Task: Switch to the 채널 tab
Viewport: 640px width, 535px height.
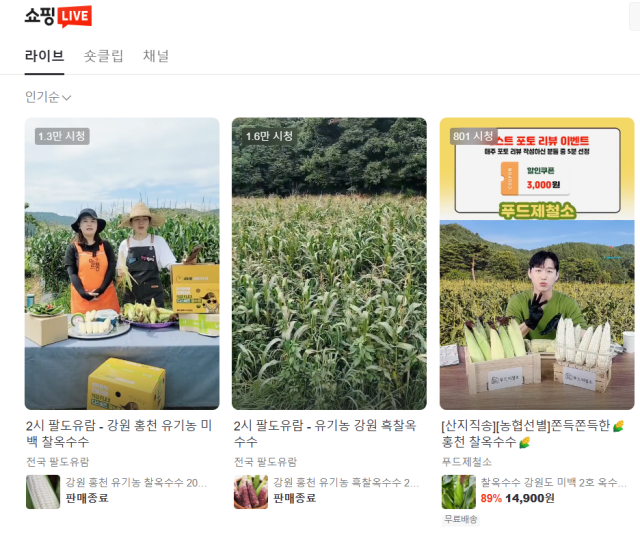Action: coord(156,56)
